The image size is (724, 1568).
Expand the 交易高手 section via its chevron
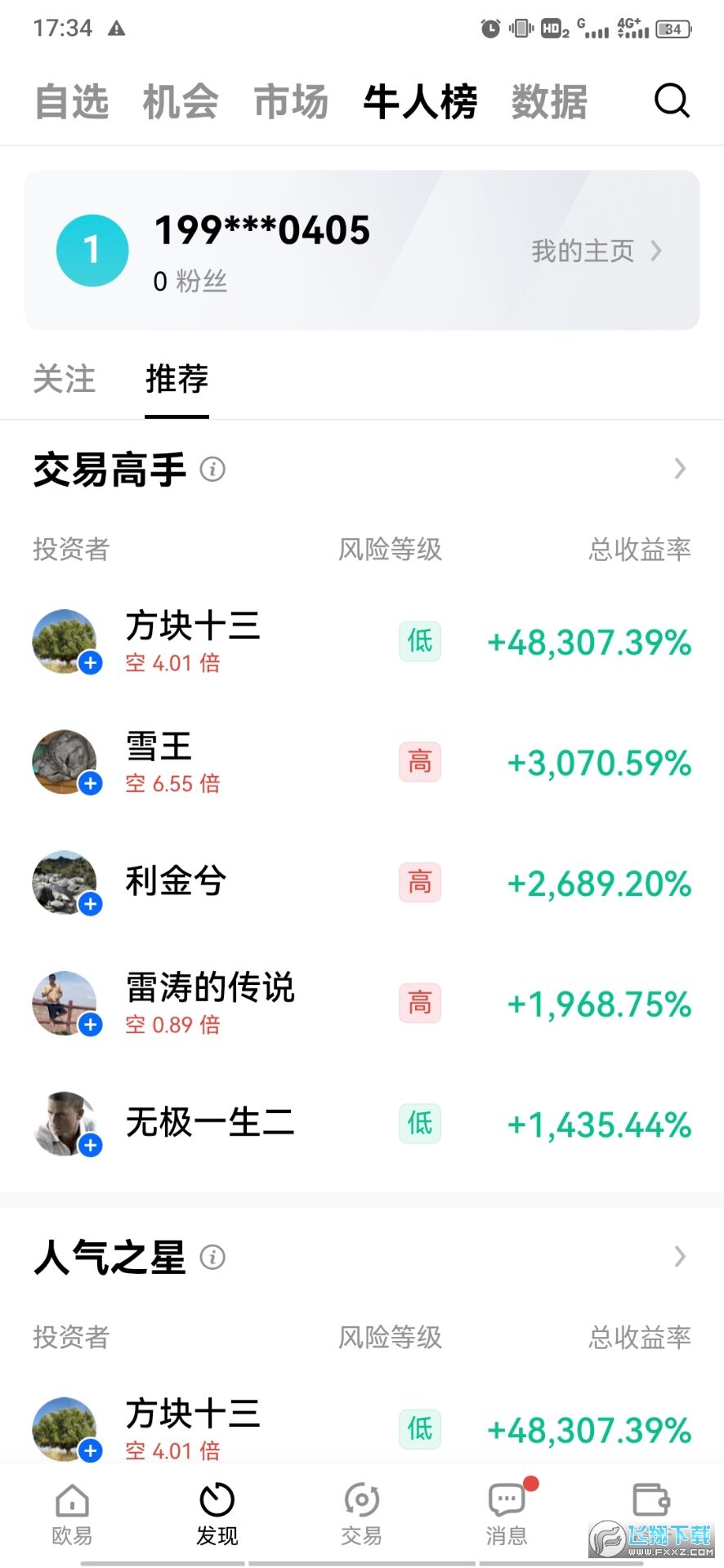pos(679,469)
